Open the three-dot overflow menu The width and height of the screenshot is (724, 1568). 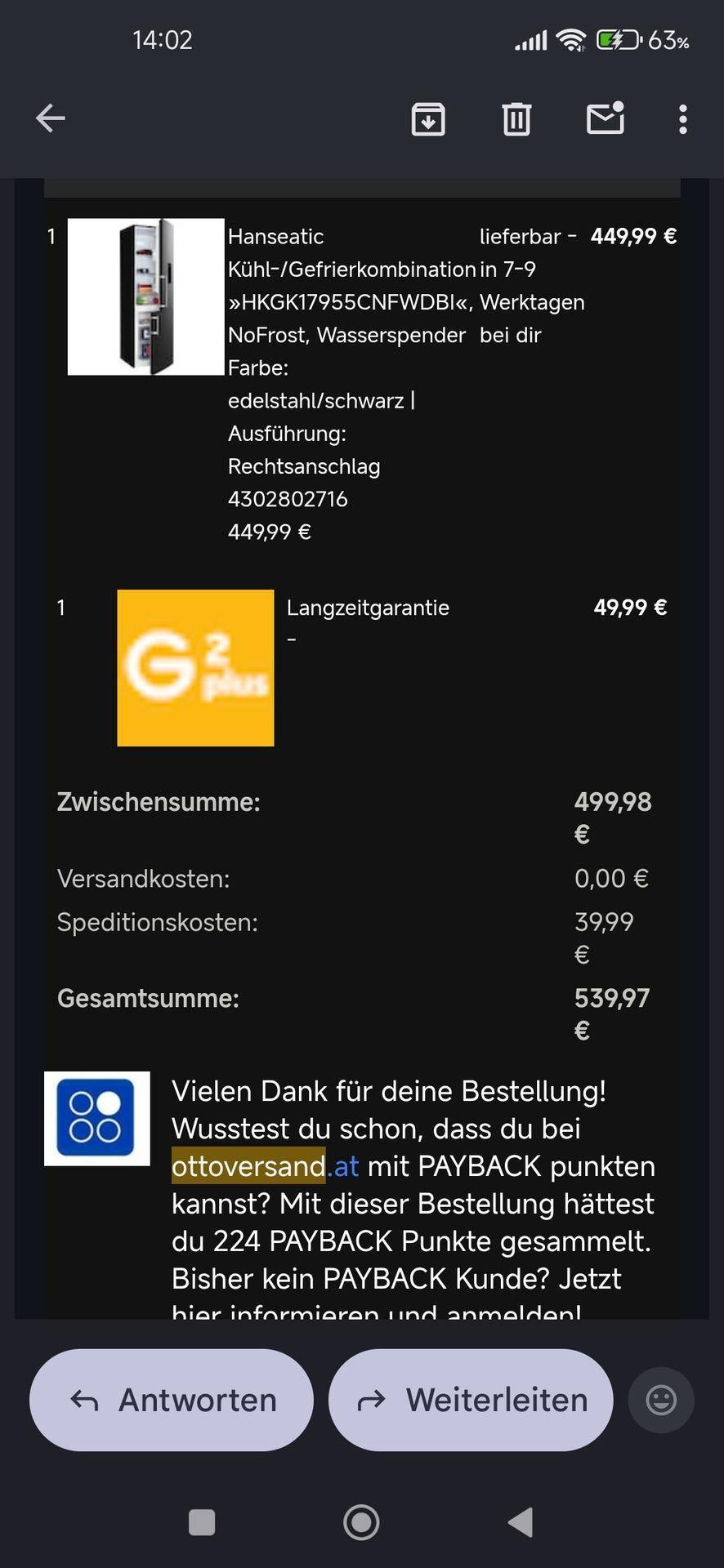(682, 119)
